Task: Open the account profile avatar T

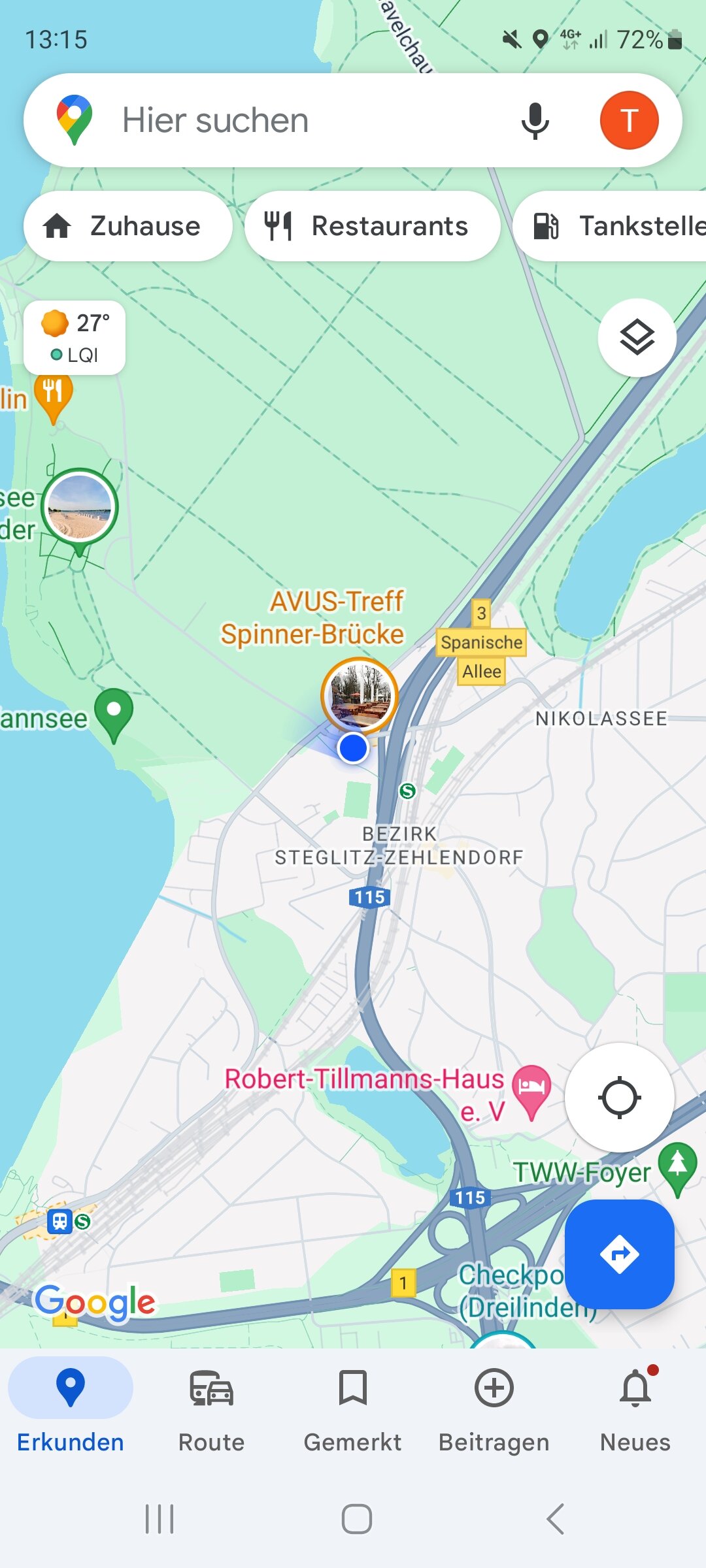Action: (x=629, y=120)
